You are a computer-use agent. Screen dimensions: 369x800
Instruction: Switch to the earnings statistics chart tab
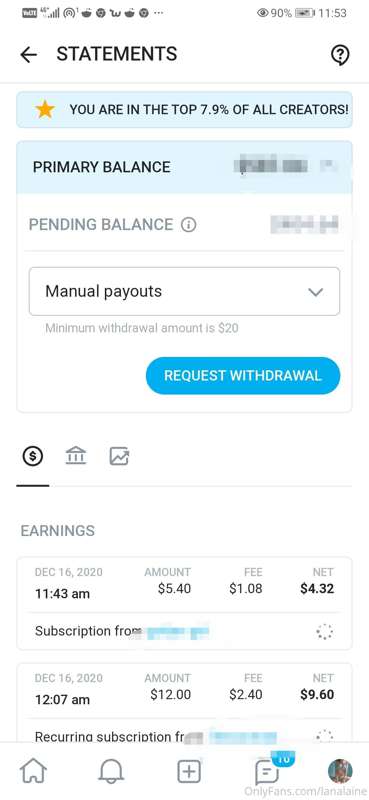pos(119,456)
